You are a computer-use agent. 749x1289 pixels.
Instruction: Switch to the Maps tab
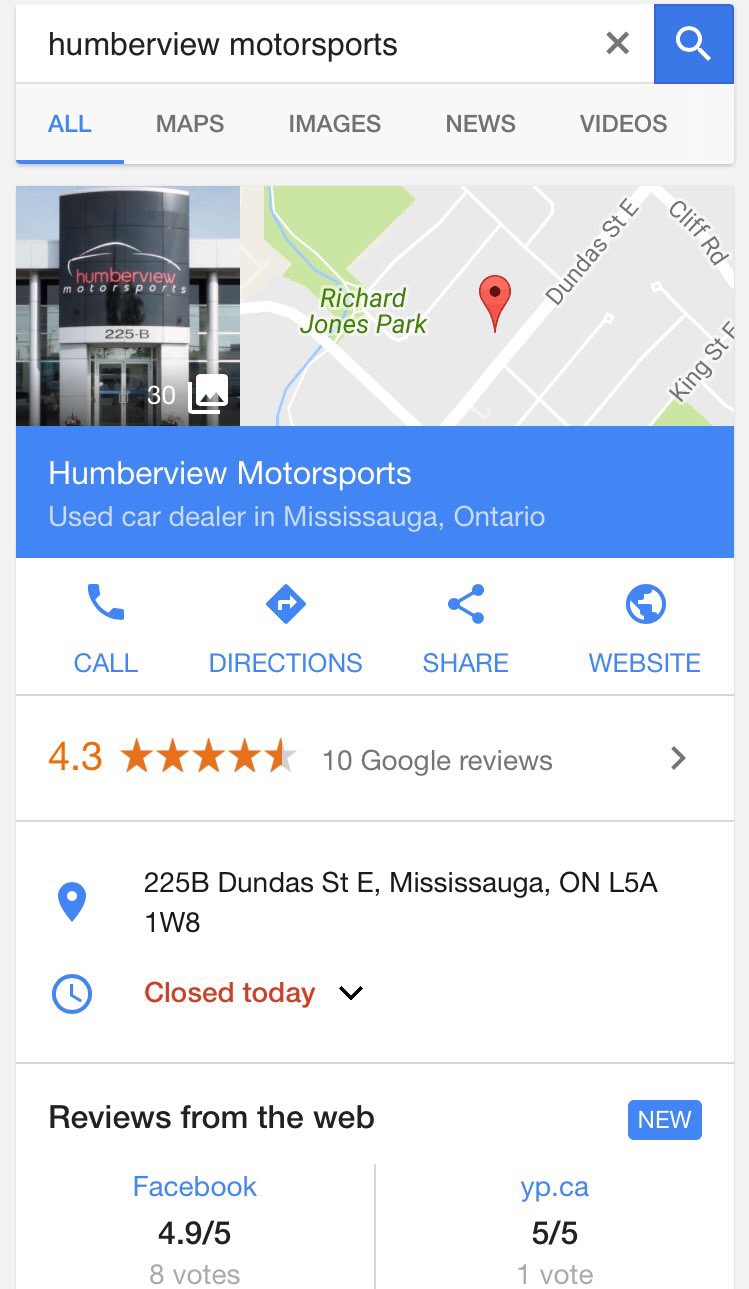(190, 124)
